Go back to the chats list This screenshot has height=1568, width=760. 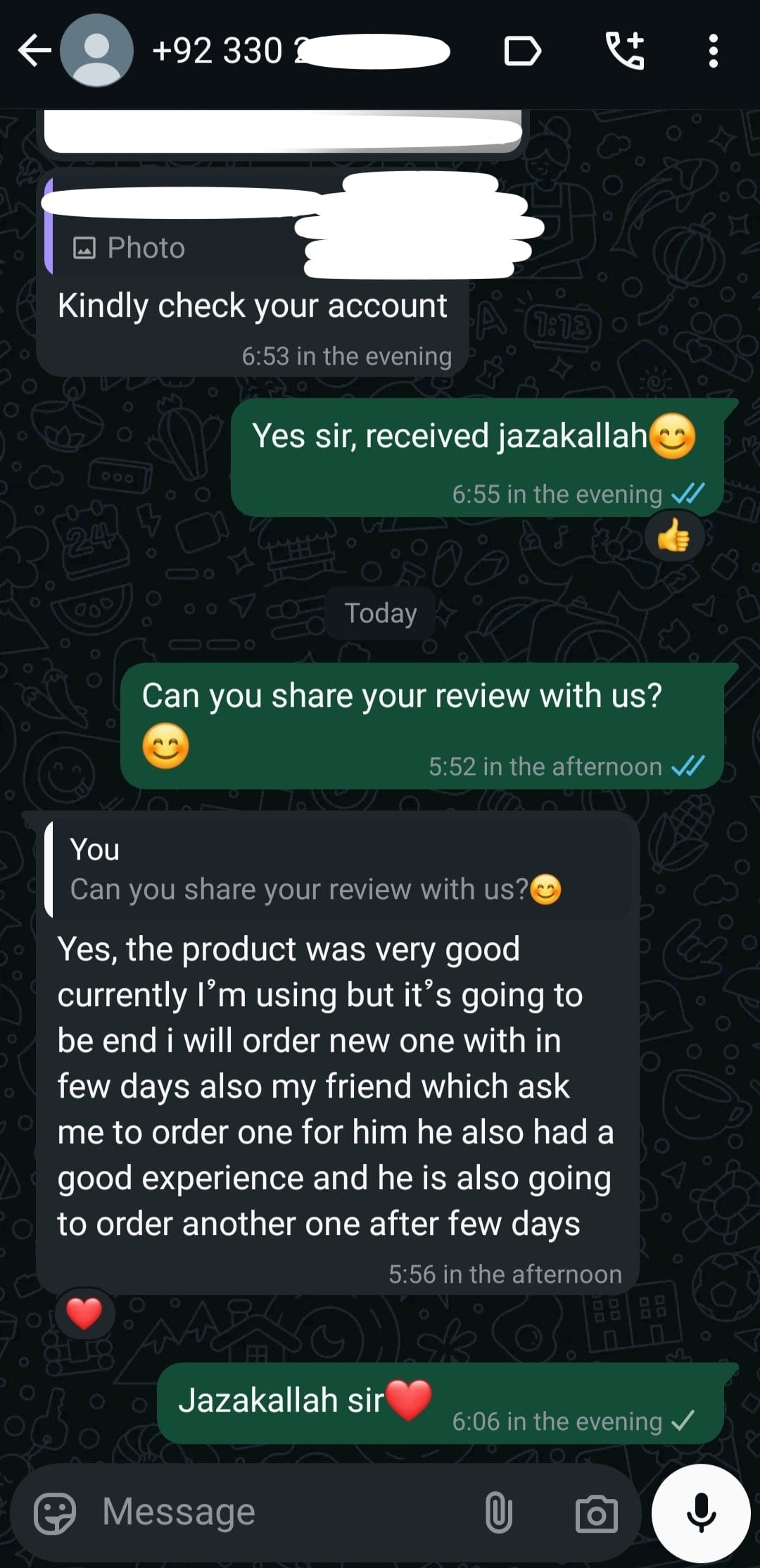tap(34, 51)
